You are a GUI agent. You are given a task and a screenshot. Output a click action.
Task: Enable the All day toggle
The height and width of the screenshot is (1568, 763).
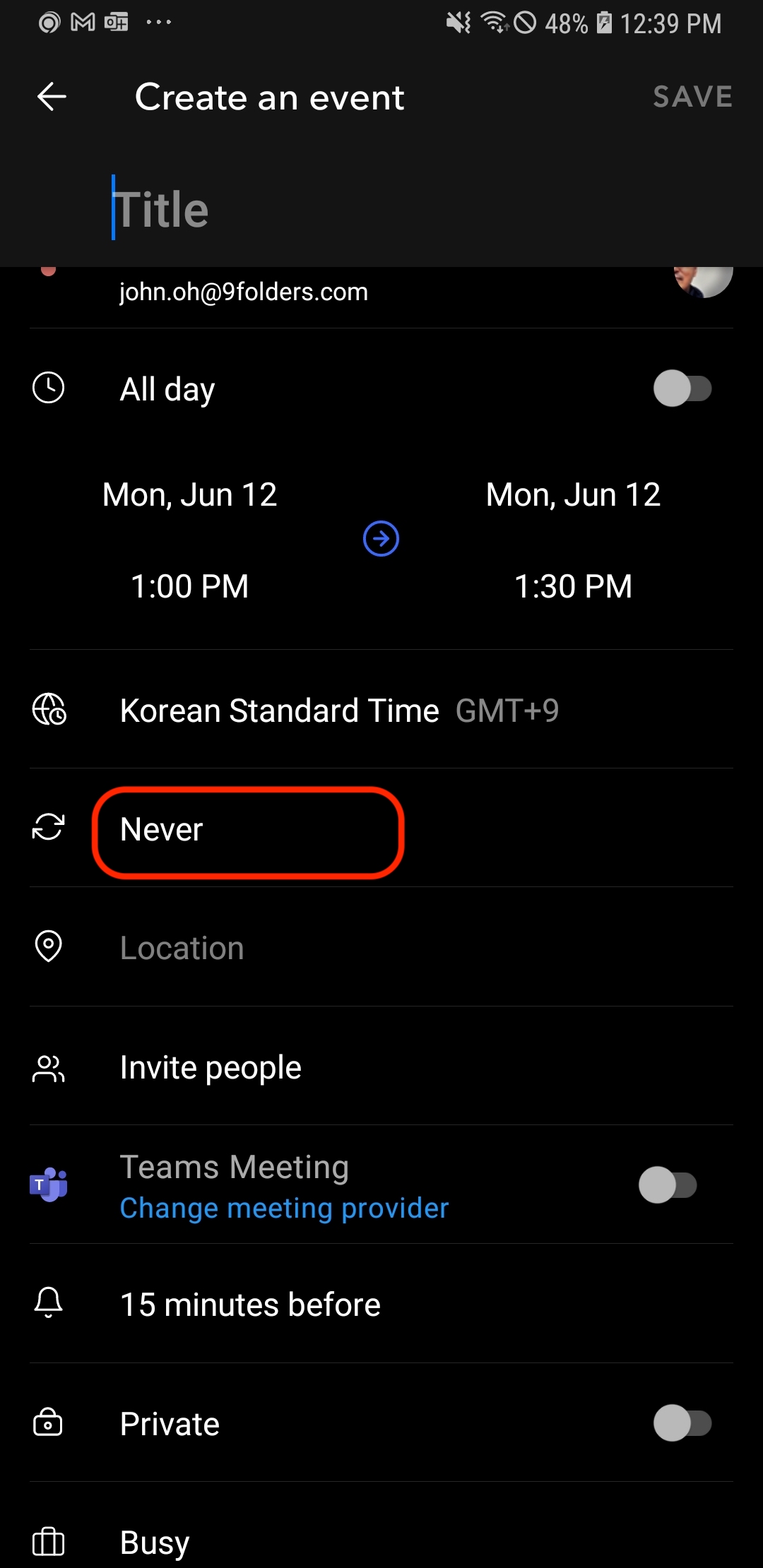coord(683,388)
